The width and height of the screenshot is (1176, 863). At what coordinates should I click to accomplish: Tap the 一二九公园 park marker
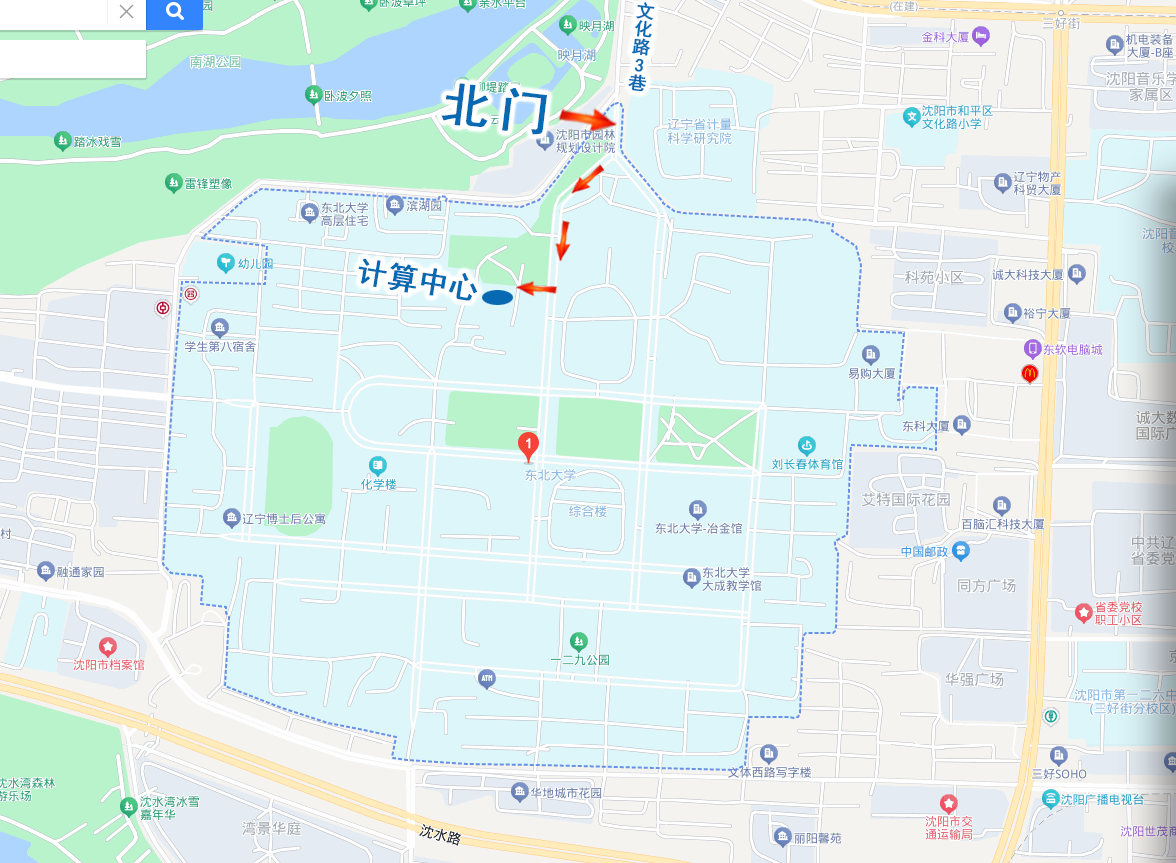(x=577, y=641)
